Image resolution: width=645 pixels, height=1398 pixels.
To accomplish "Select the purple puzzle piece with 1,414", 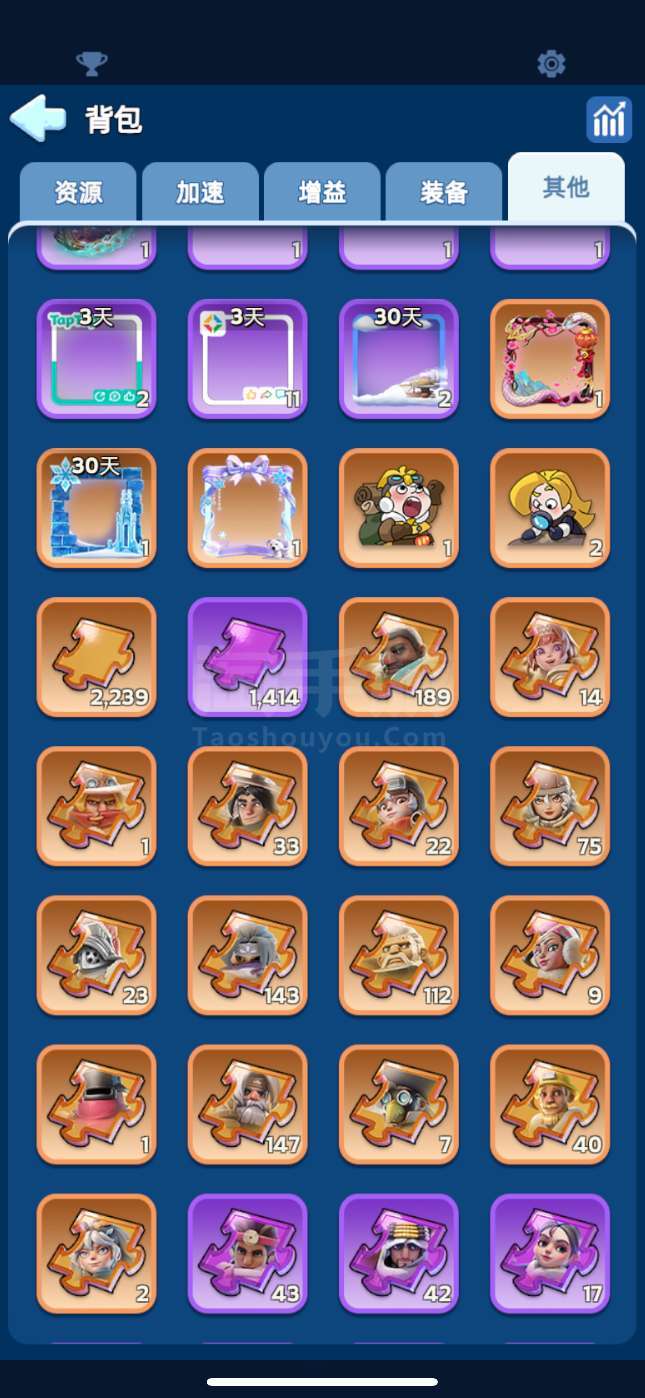I will [248, 657].
